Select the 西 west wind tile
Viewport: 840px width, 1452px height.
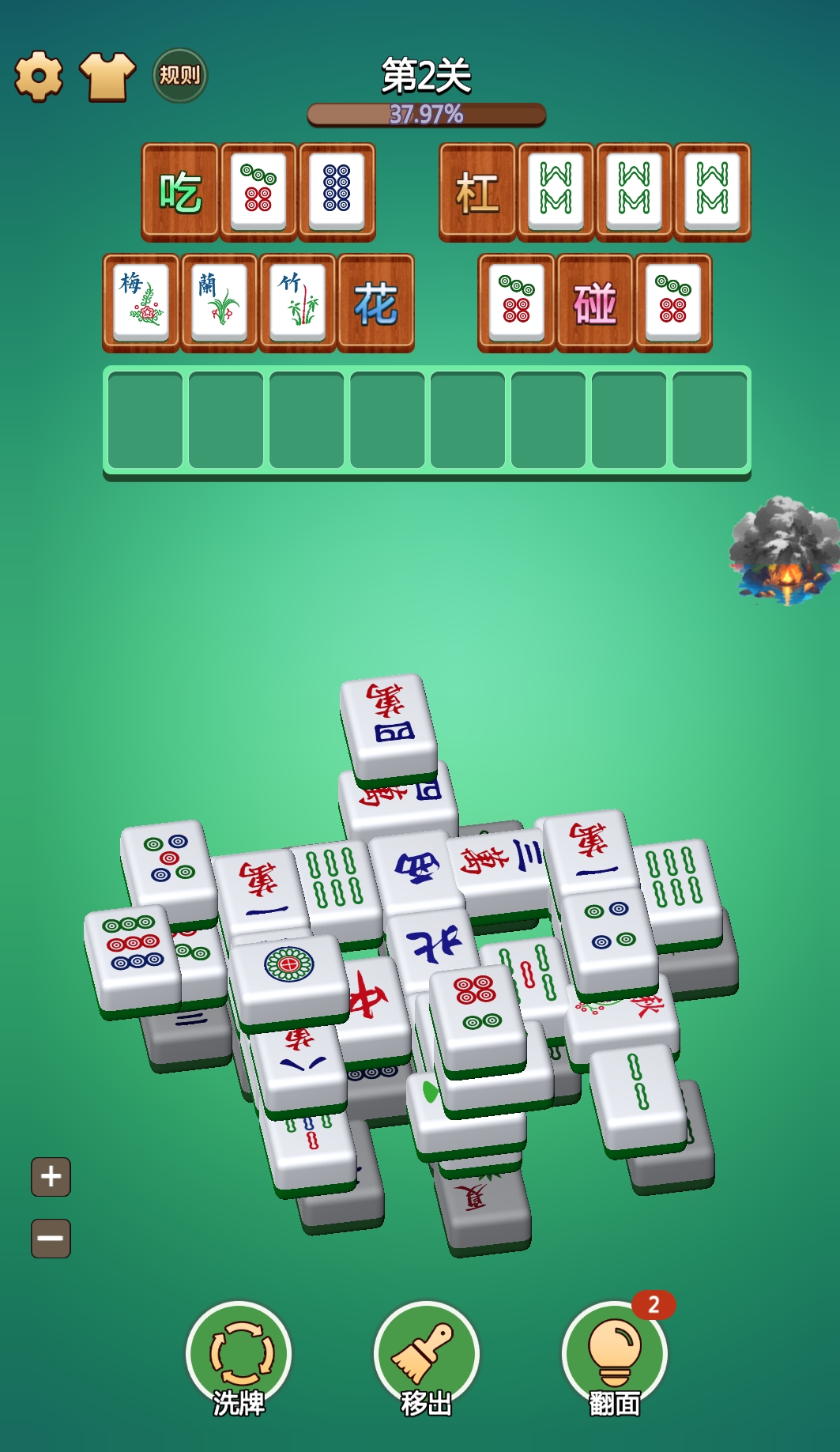point(414,869)
